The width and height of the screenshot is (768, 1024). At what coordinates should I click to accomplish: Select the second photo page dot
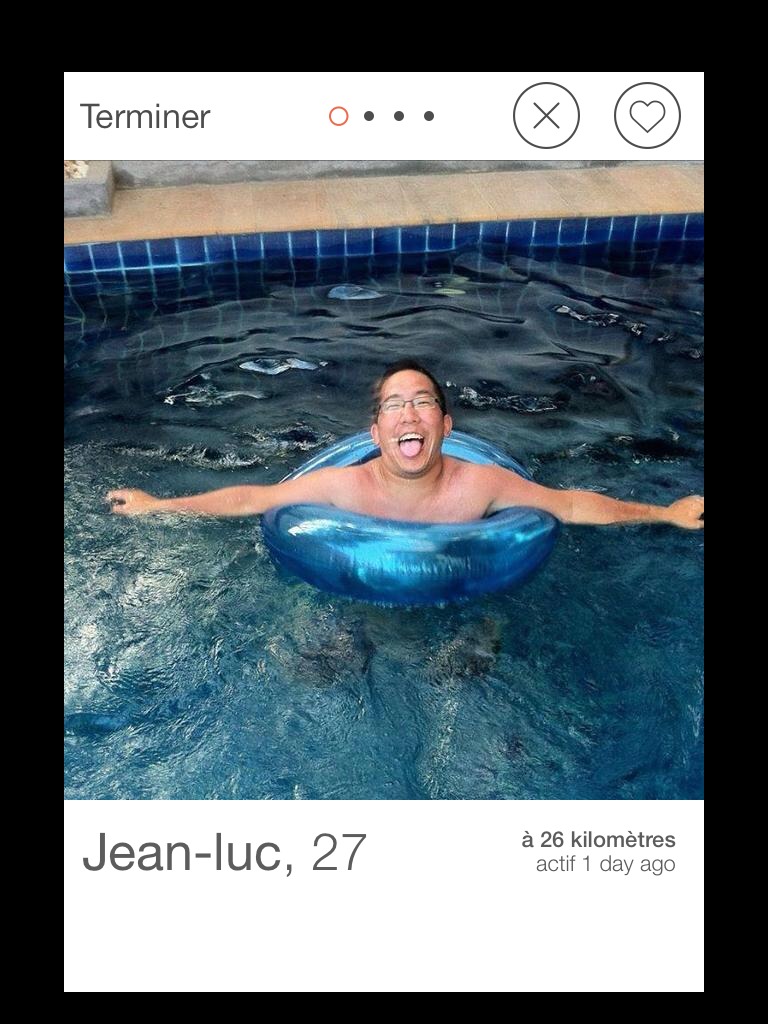369,116
